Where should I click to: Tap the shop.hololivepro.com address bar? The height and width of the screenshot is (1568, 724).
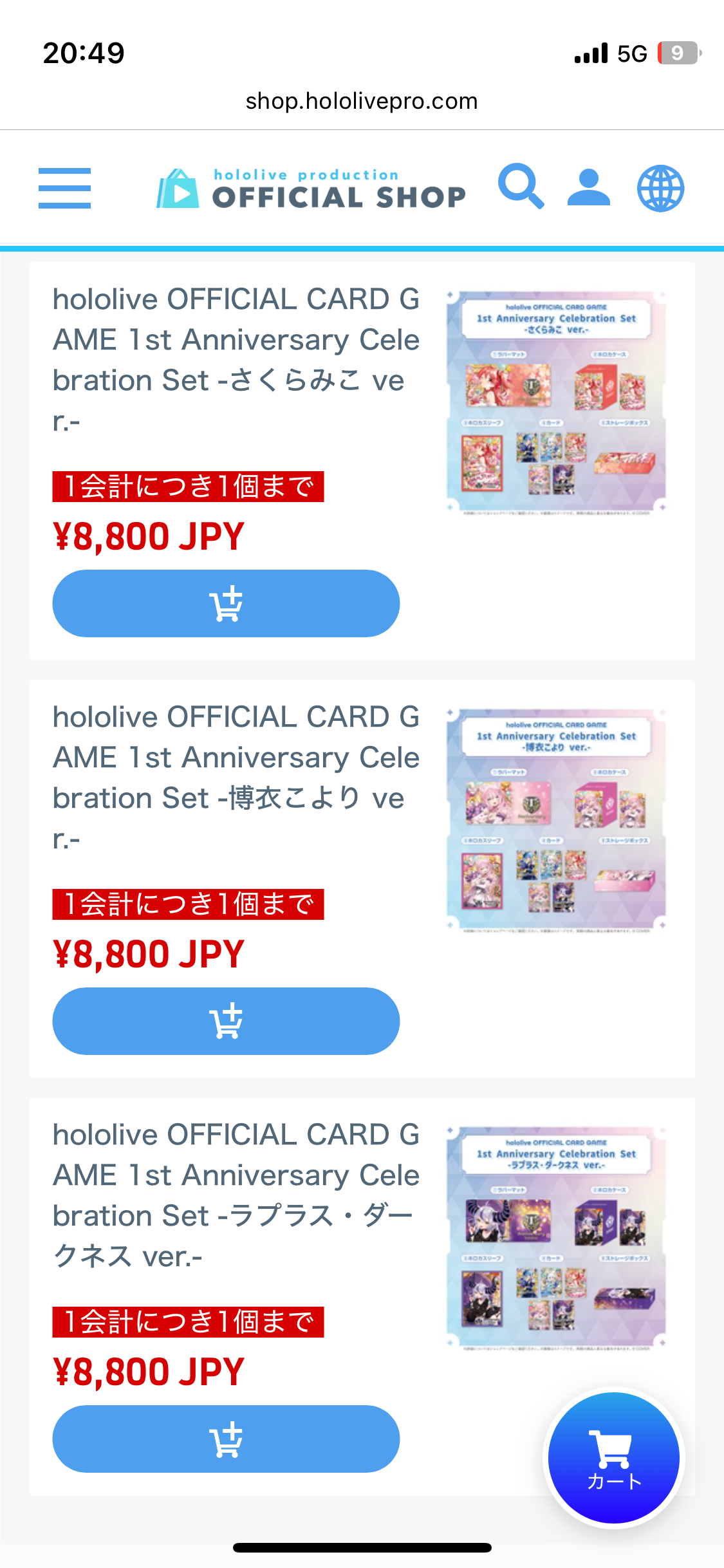tap(362, 101)
